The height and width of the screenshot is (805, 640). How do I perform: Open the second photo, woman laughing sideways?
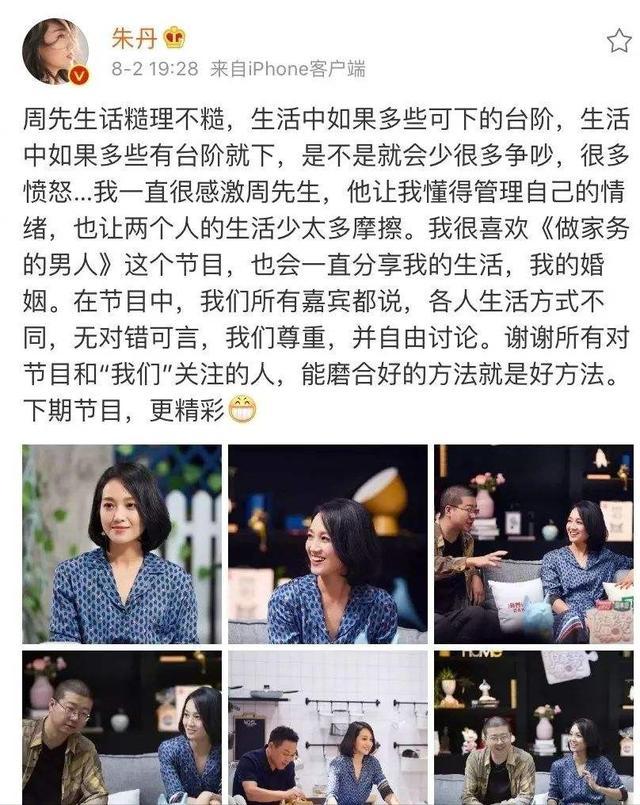click(328, 544)
